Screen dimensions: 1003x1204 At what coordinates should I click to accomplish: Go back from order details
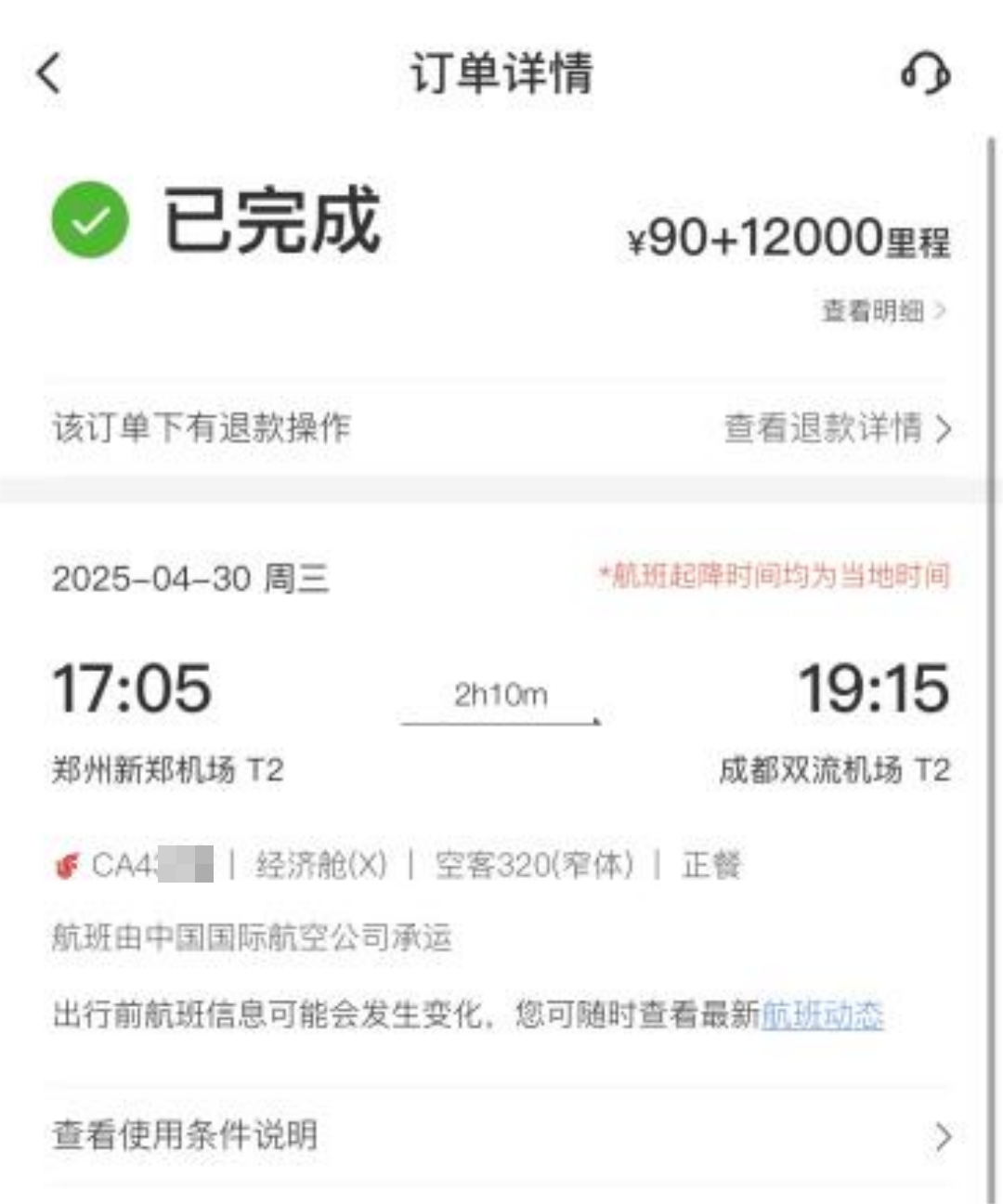tap(49, 72)
